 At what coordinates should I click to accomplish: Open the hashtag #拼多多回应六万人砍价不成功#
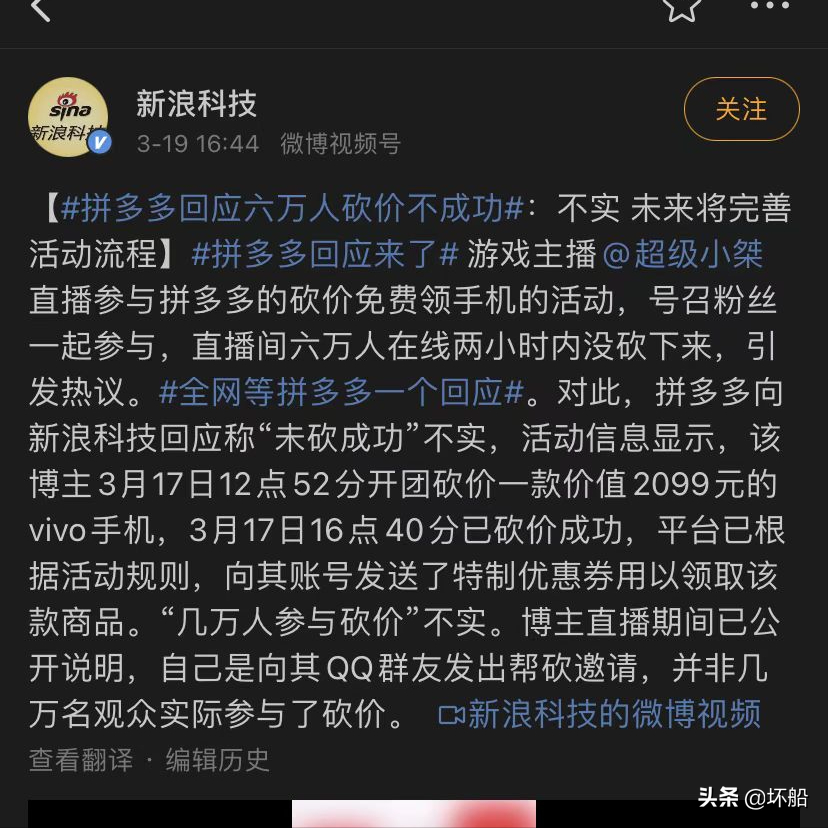[293, 208]
